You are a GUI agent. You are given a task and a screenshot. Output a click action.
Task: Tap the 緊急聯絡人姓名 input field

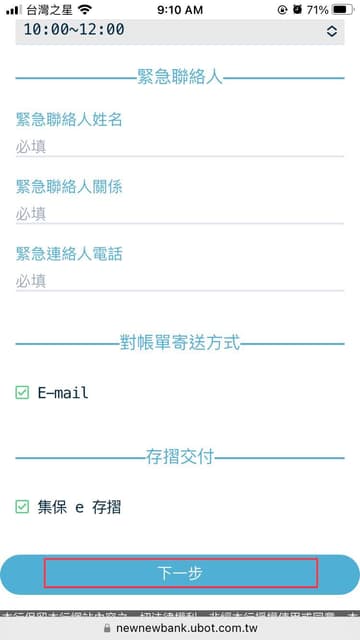(180, 147)
